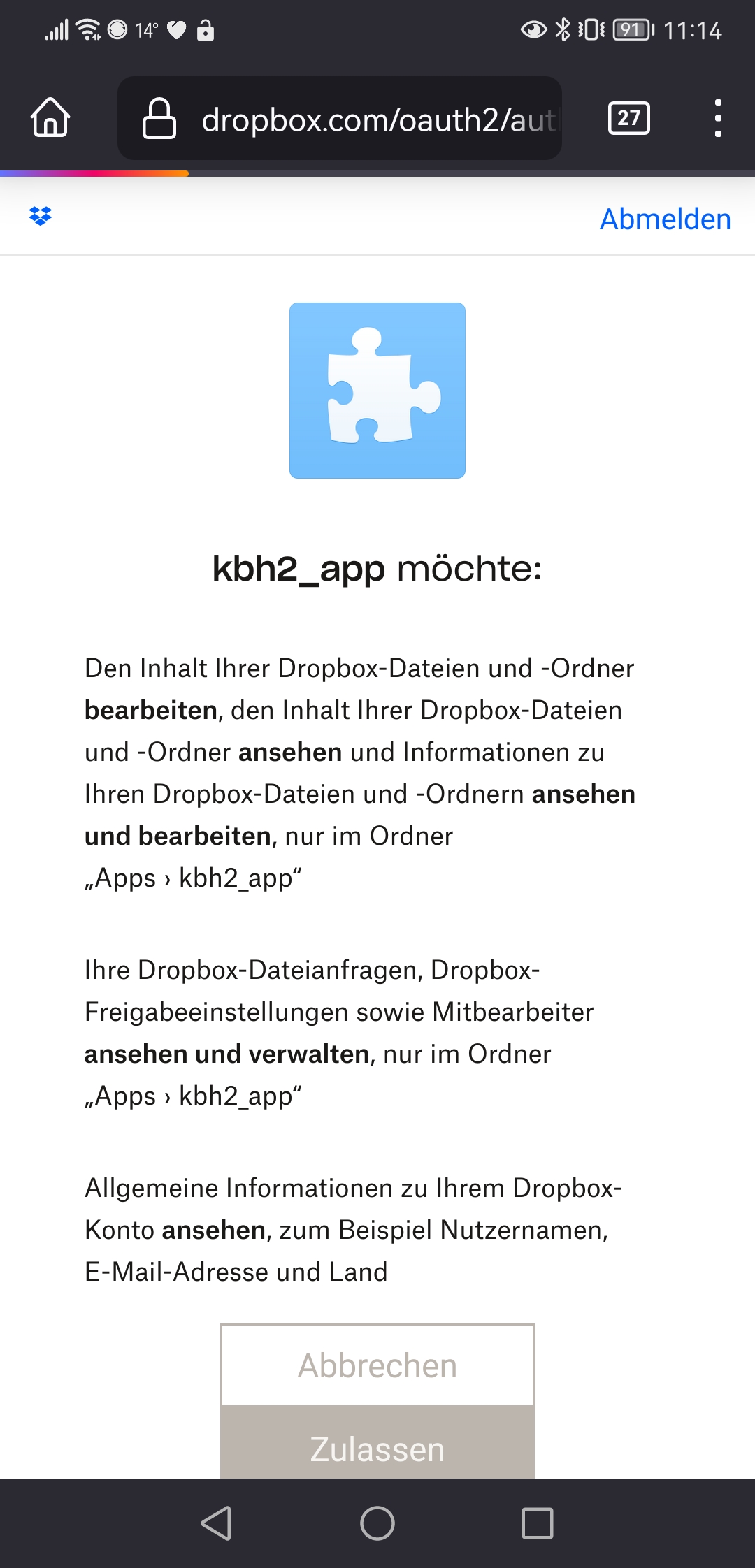Open the recent apps overview

(538, 1523)
